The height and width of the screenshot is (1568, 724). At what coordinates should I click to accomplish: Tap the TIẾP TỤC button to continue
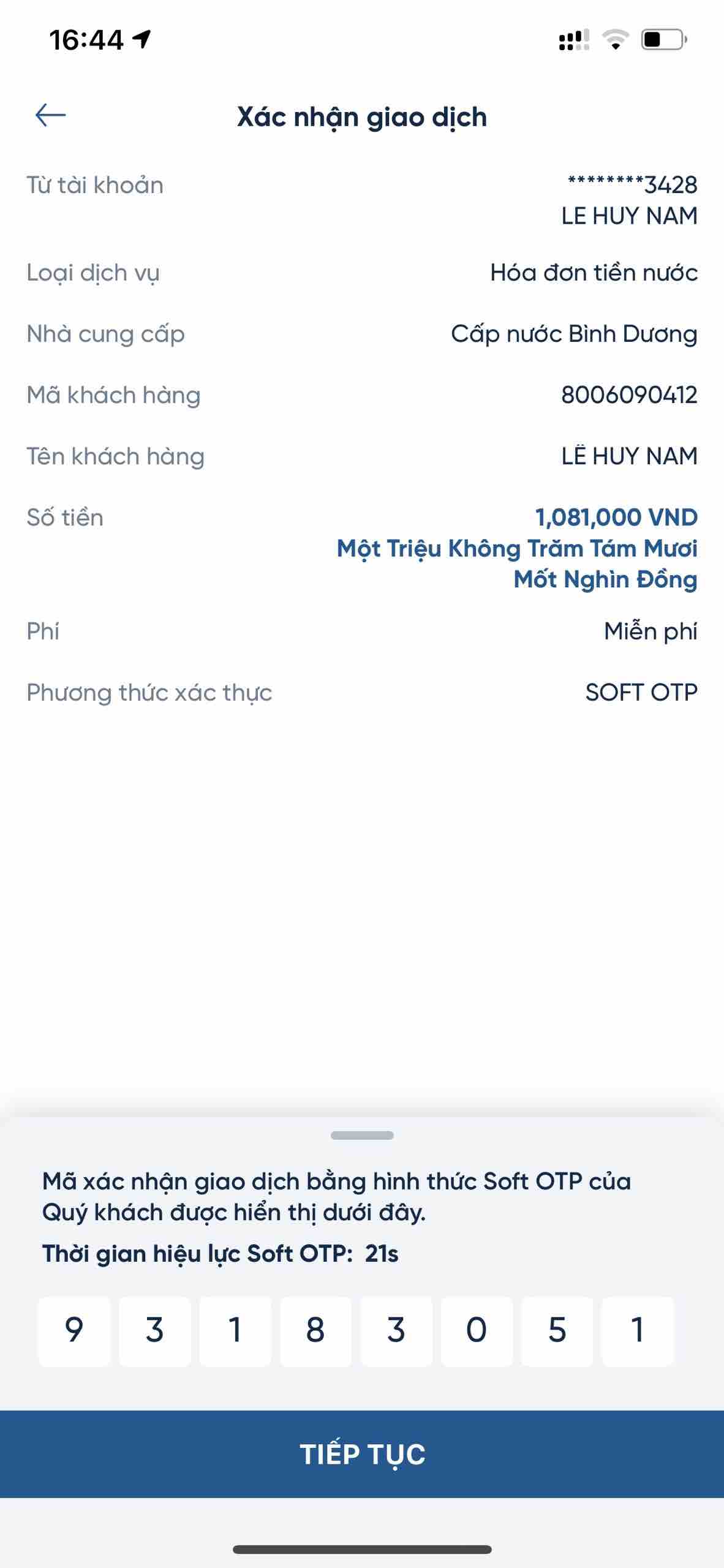pos(362,1453)
